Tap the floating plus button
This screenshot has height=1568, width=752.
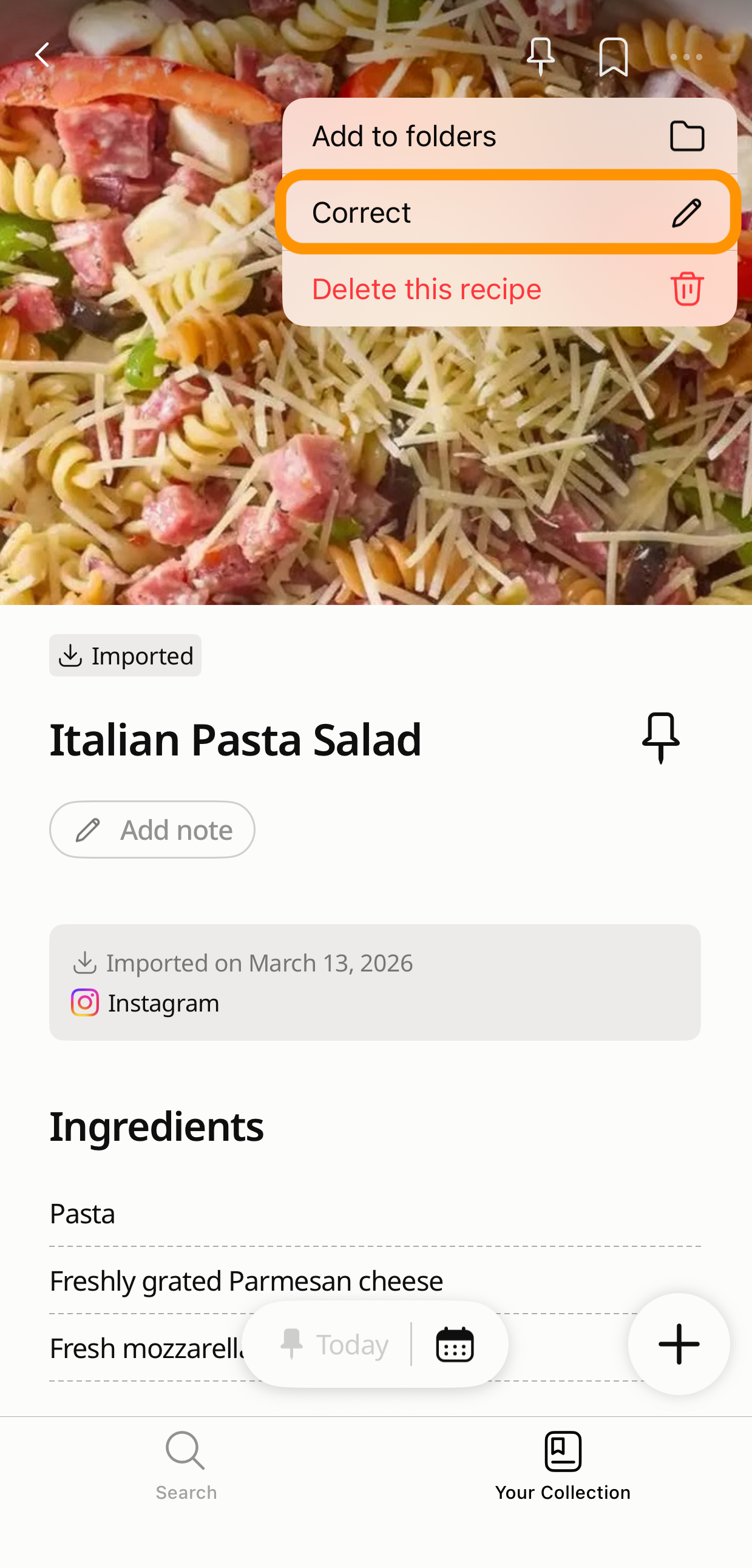click(679, 1344)
